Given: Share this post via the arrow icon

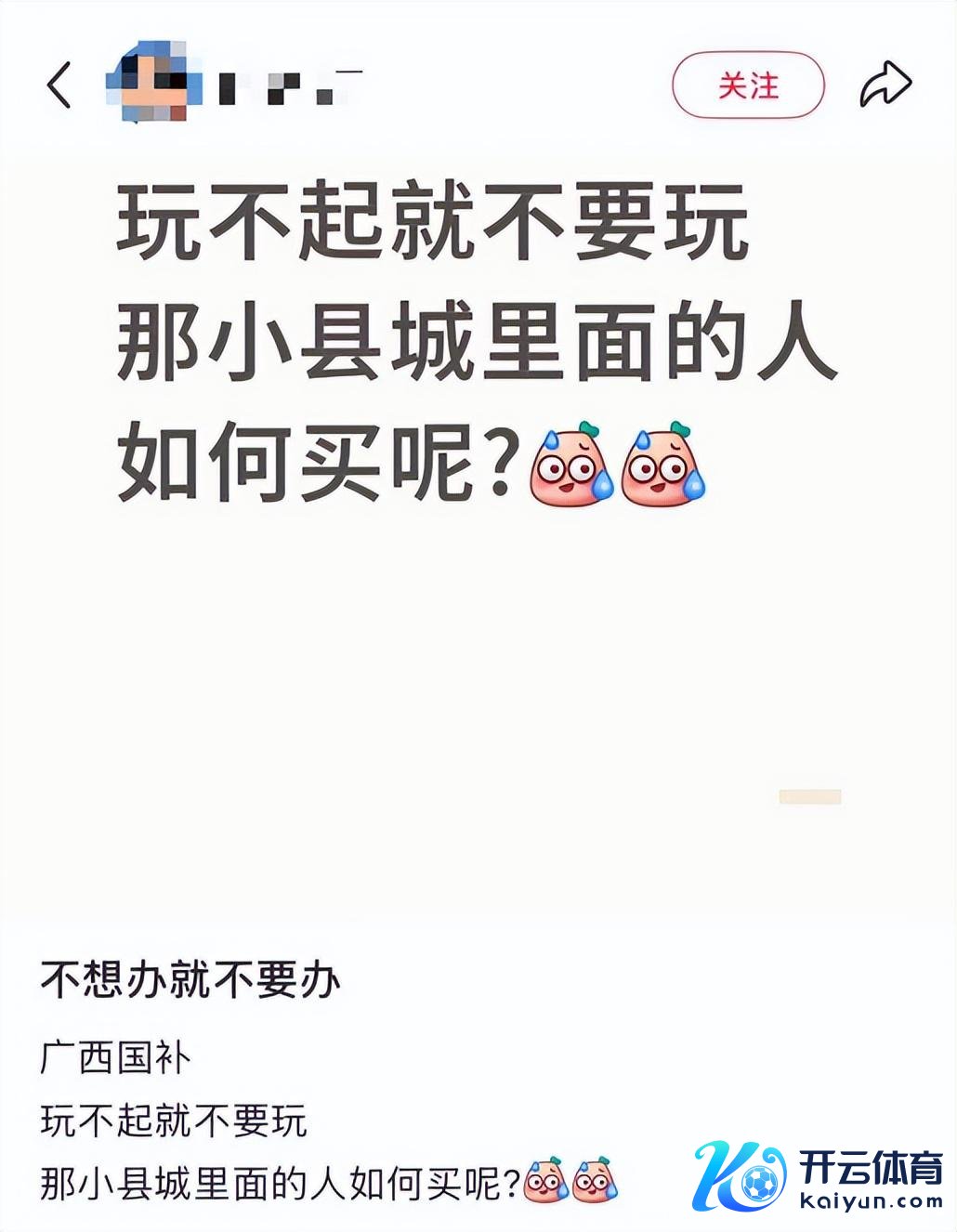Looking at the screenshot, I should (885, 85).
